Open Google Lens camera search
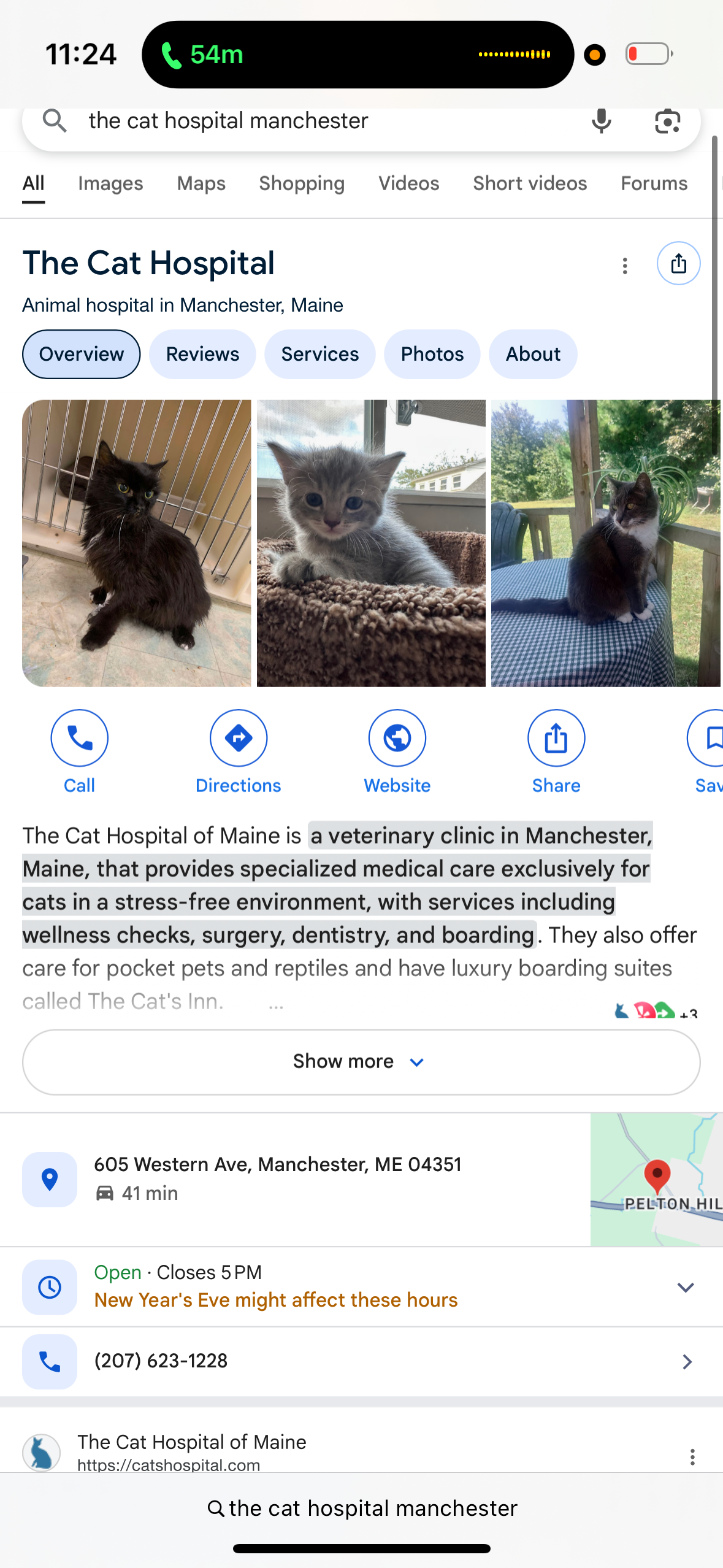Image resolution: width=723 pixels, height=1568 pixels. 667,121
